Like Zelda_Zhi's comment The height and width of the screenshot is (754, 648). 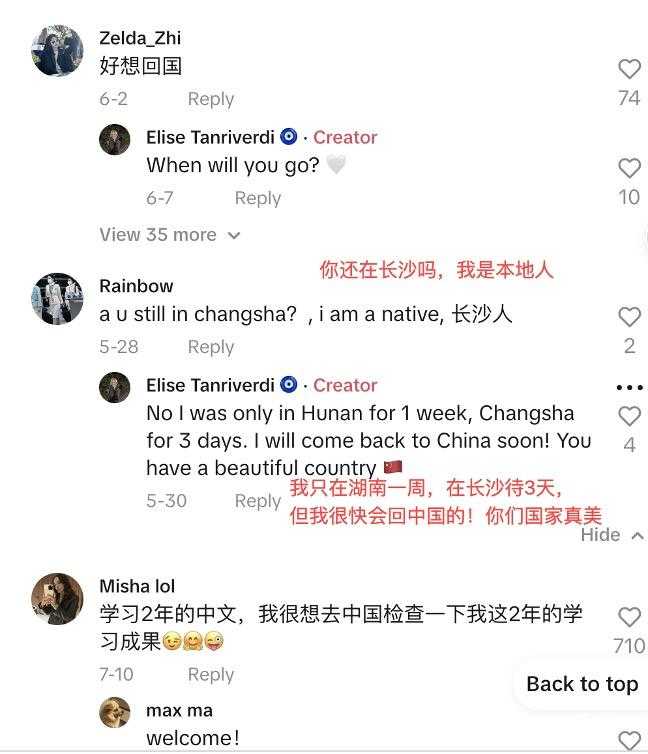coord(629,69)
